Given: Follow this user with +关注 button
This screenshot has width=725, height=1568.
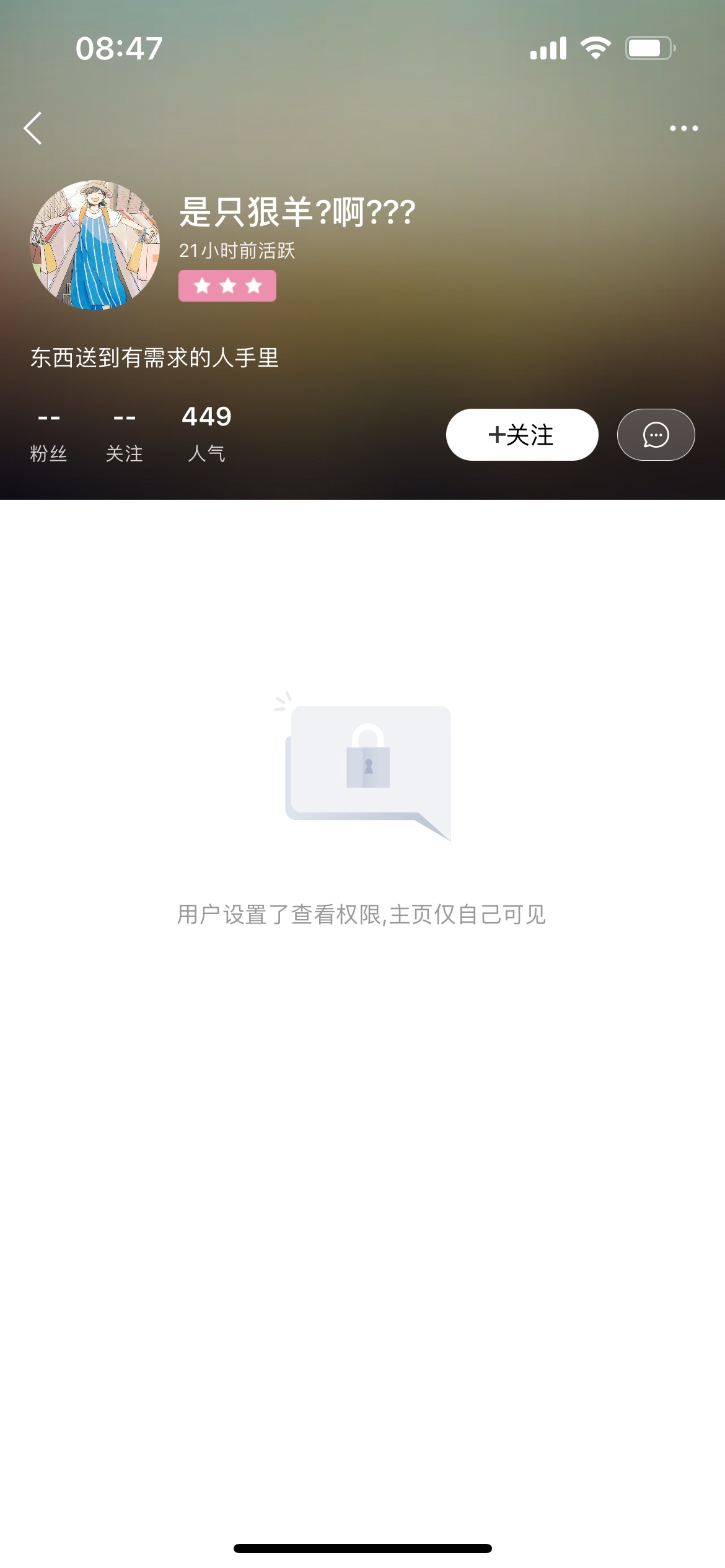Looking at the screenshot, I should (522, 435).
